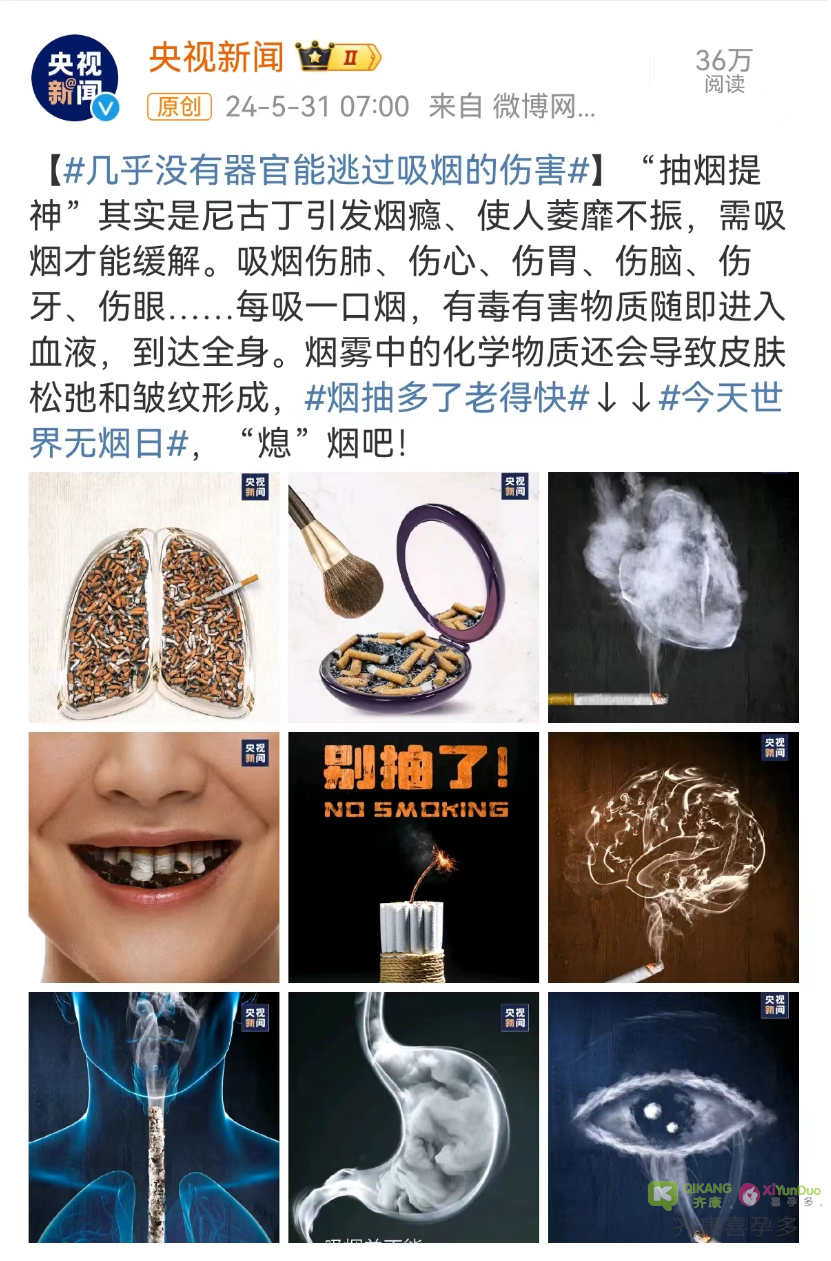View the cigarette-butt lungs image
Viewport: 831px width, 1261px height.
point(154,597)
